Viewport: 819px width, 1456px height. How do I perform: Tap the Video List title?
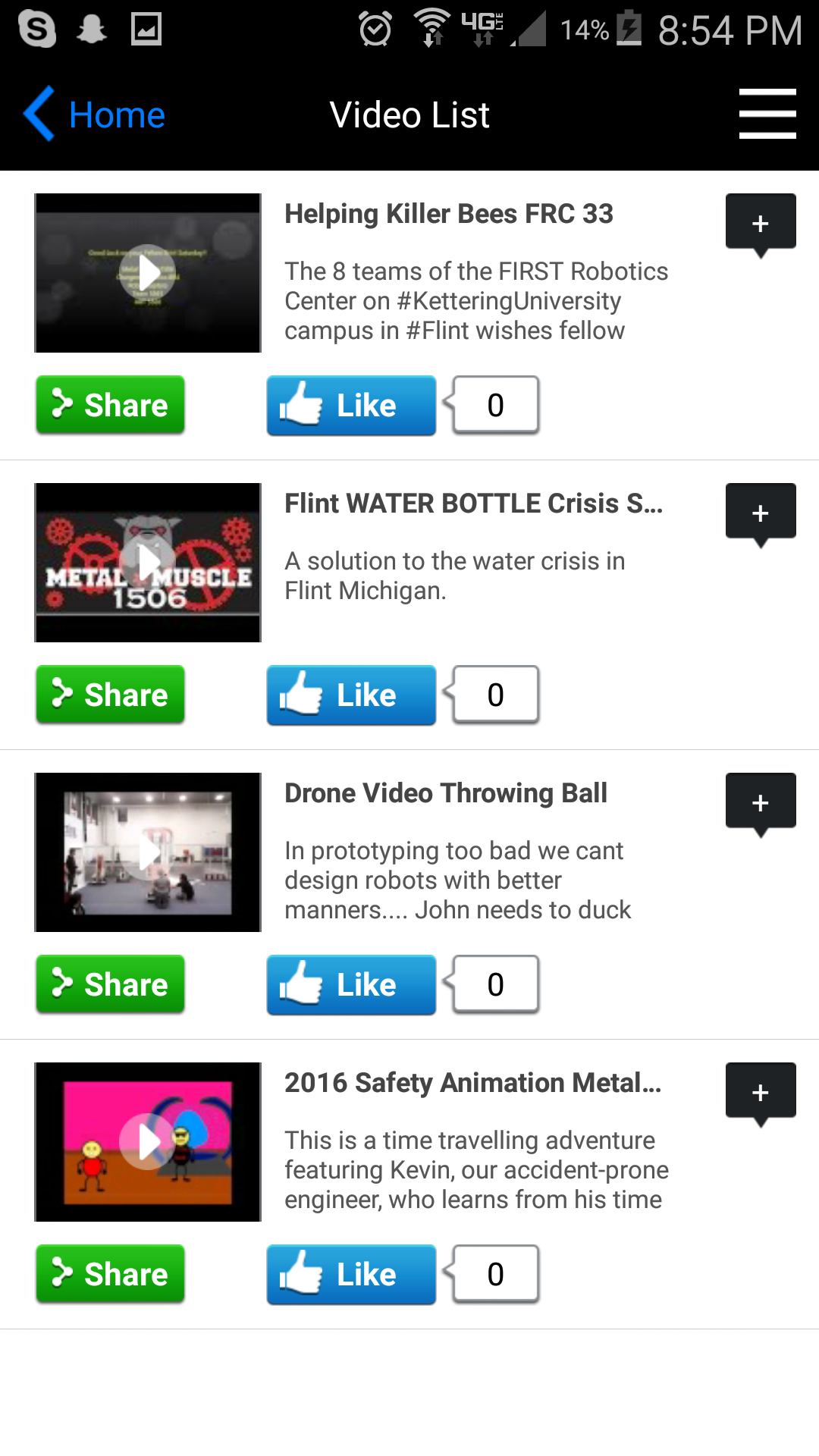tap(409, 114)
